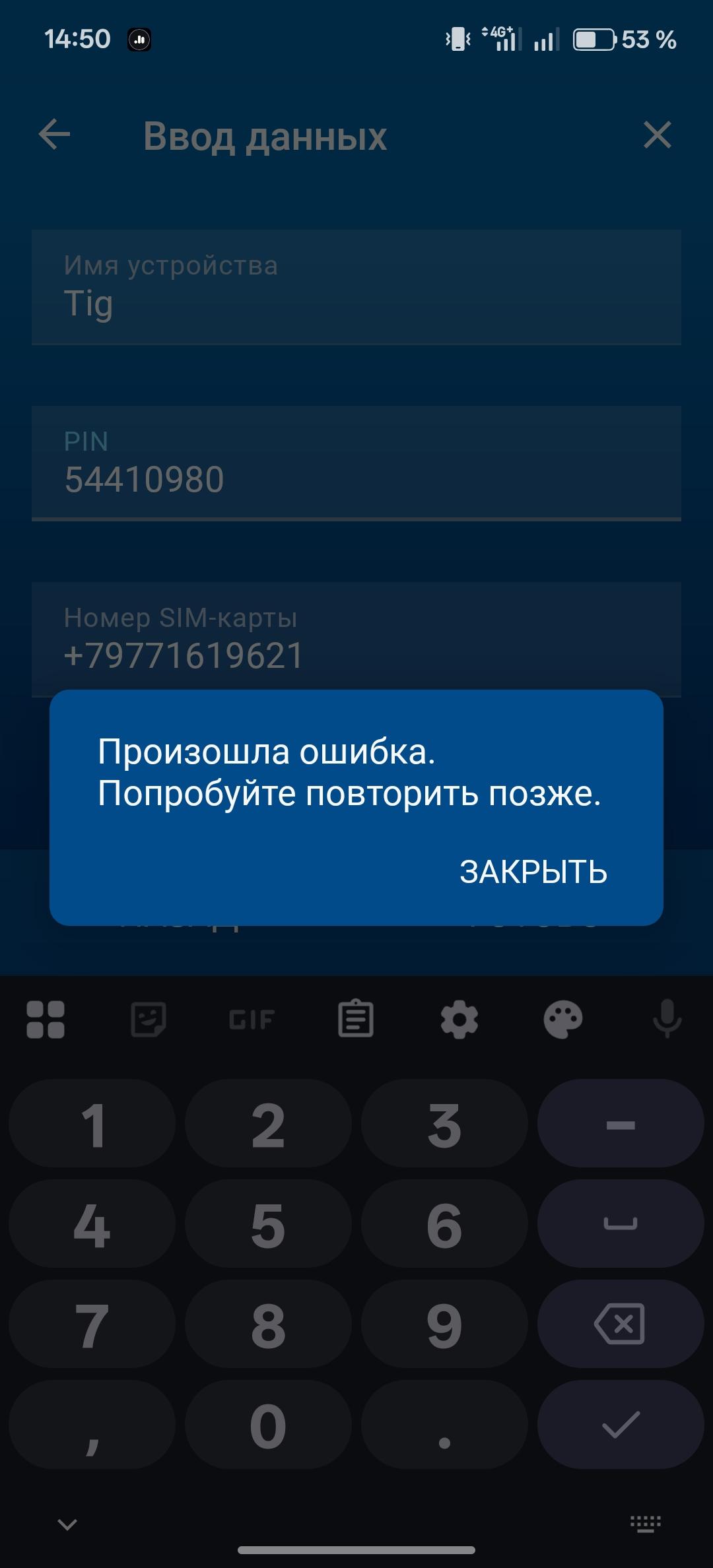
Task: Start voice input with the microphone
Action: pyautogui.click(x=667, y=1020)
